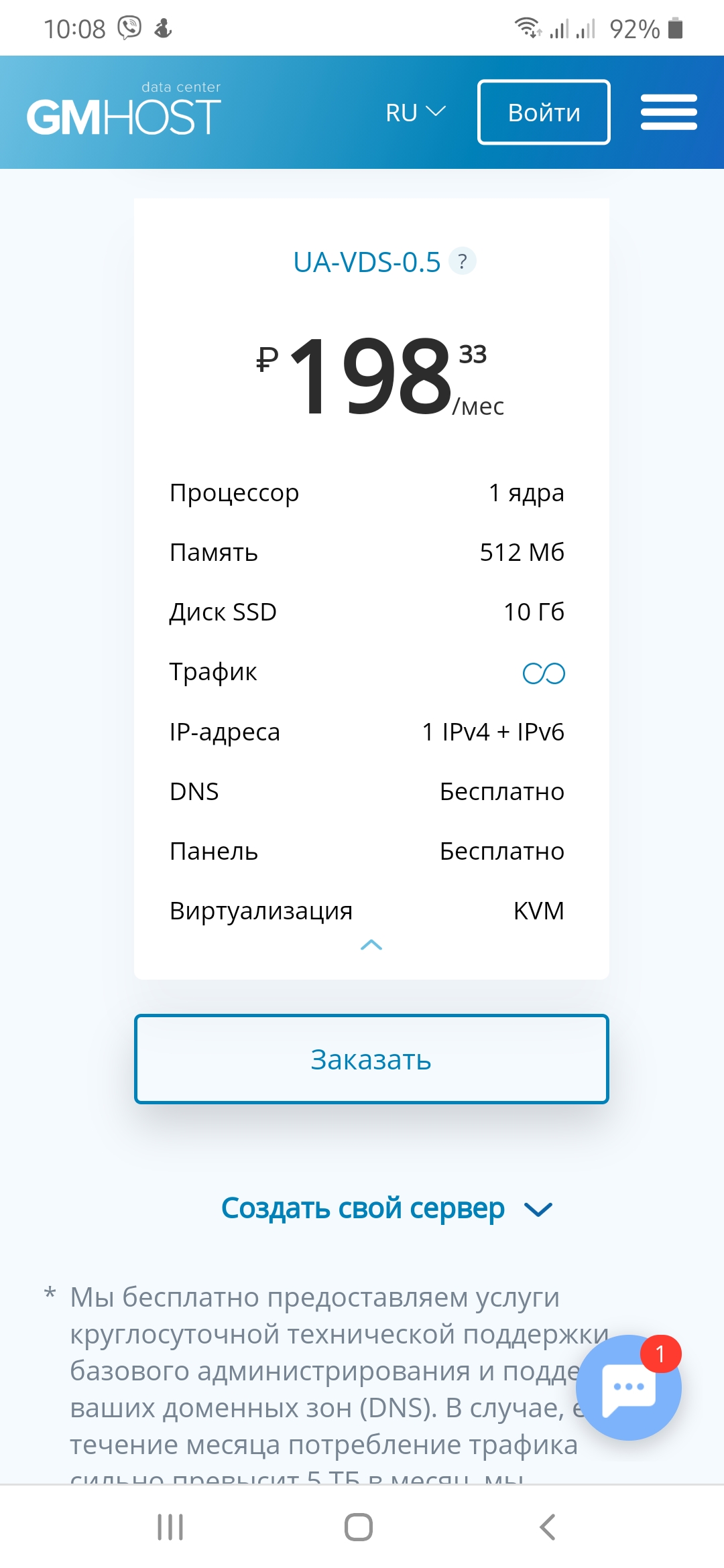Tap the GMHOST logo to go home
Viewport: 724px width, 1568px height.
[124, 111]
